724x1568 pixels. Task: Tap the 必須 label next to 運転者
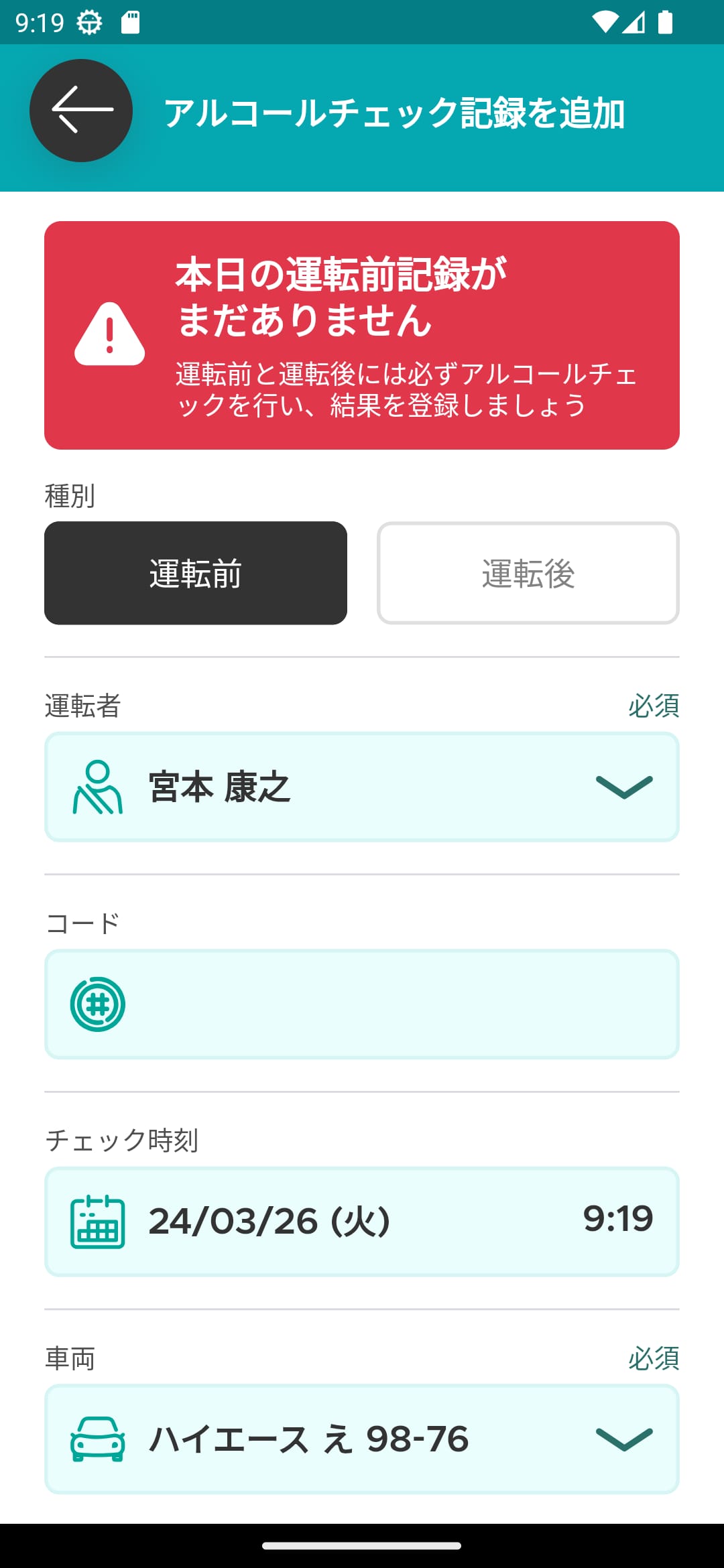[654, 706]
